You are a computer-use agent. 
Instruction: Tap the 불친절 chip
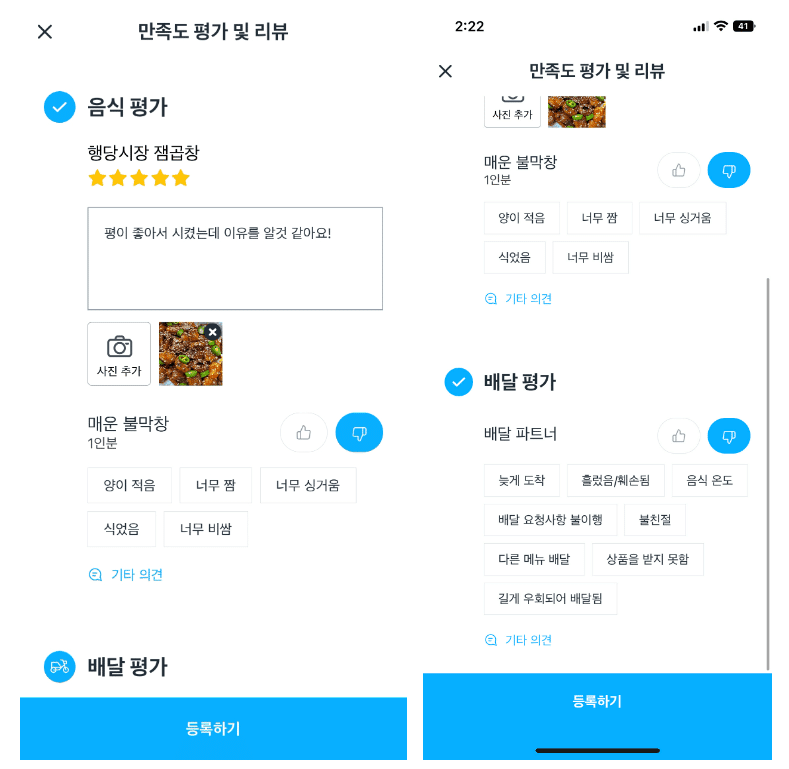(655, 519)
